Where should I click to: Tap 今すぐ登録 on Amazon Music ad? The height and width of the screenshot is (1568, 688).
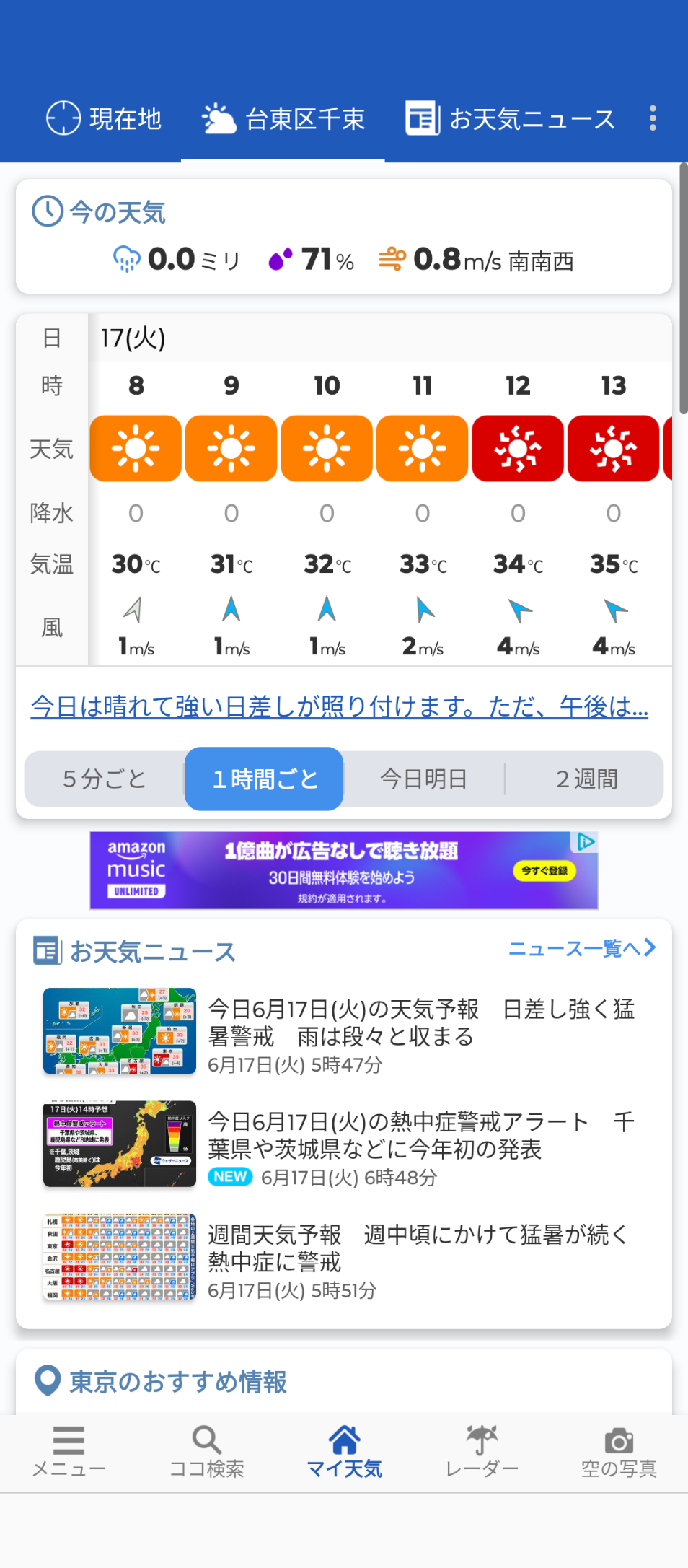click(x=544, y=870)
